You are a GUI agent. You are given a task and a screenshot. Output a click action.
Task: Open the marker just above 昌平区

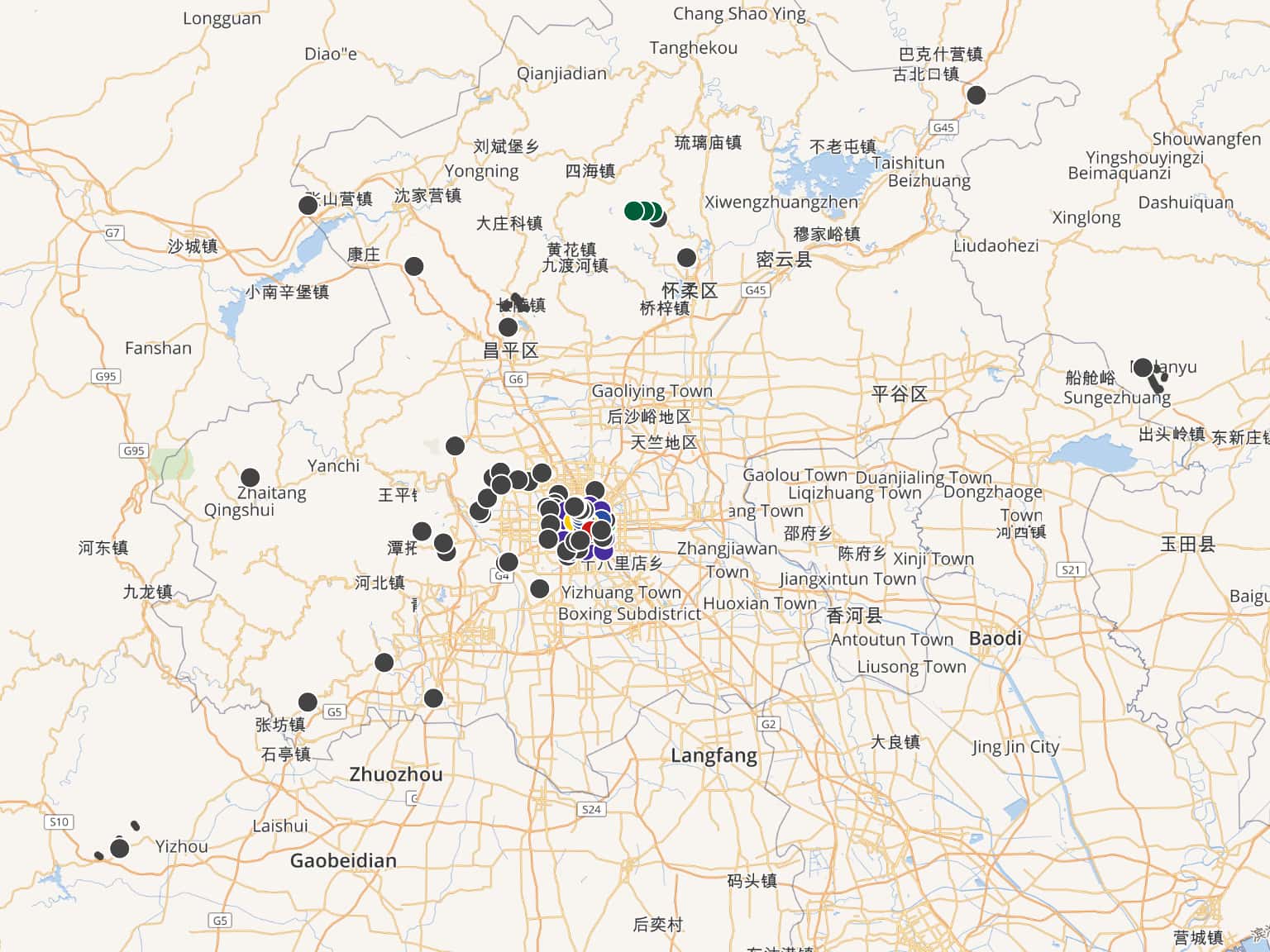[508, 327]
